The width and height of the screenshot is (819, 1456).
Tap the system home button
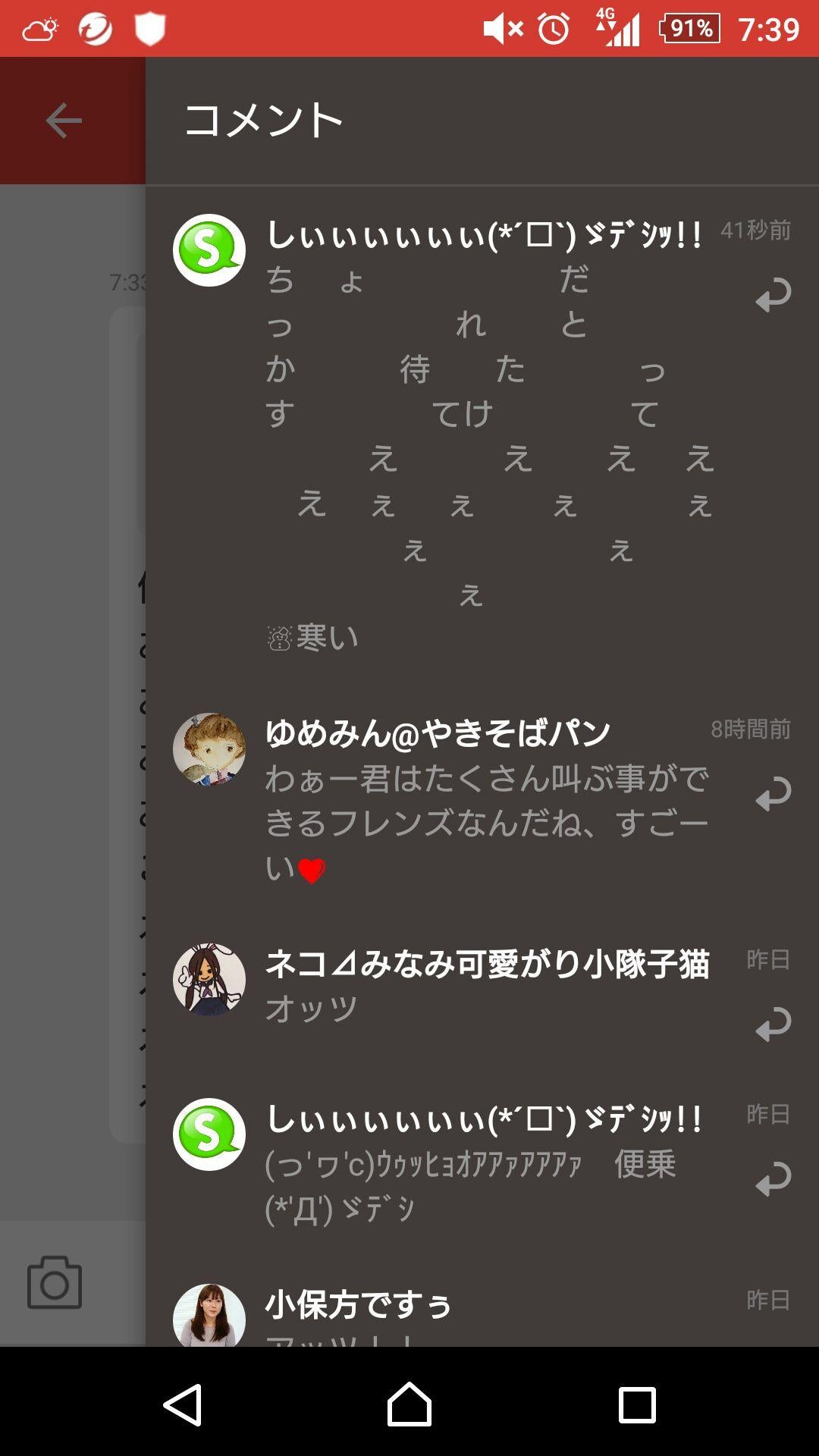pyautogui.click(x=409, y=1404)
